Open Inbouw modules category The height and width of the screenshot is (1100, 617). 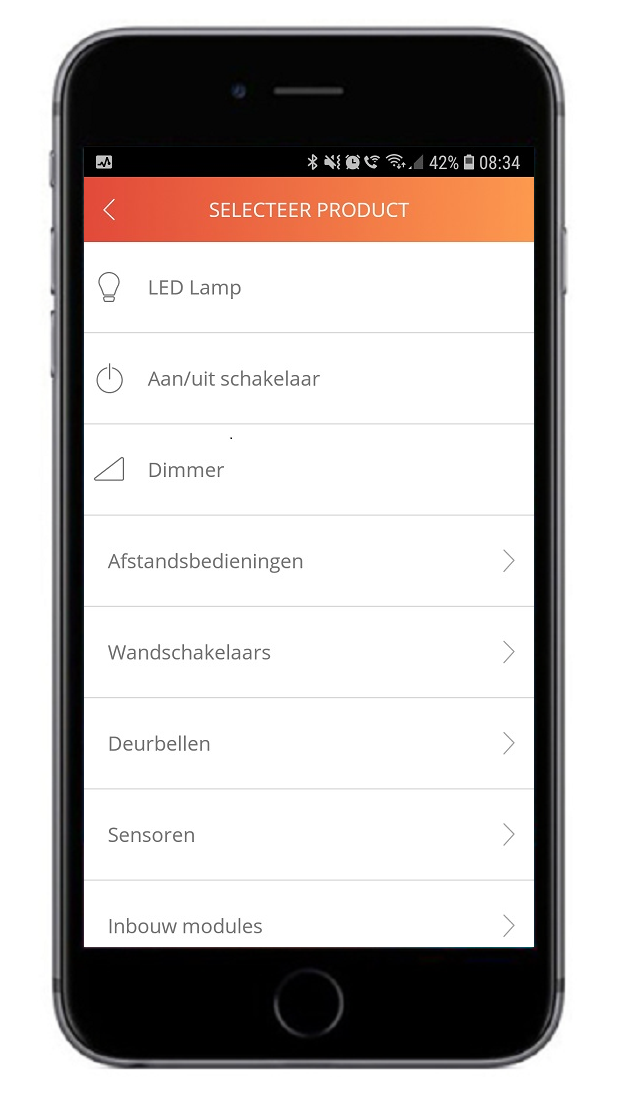[x=308, y=915]
